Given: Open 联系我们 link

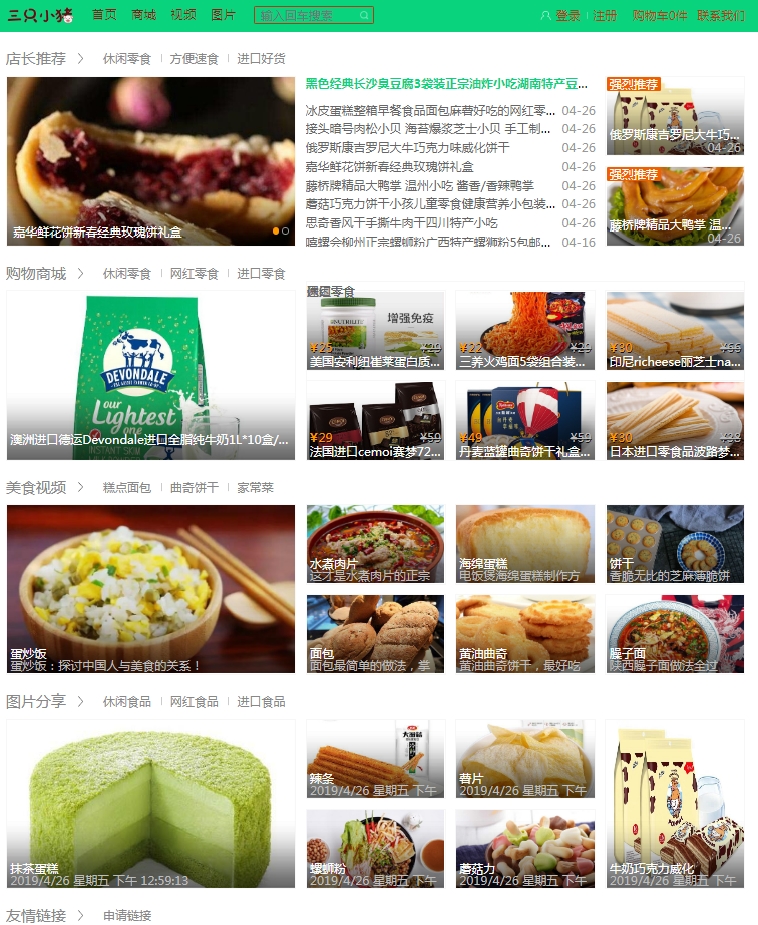Looking at the screenshot, I should click(720, 16).
